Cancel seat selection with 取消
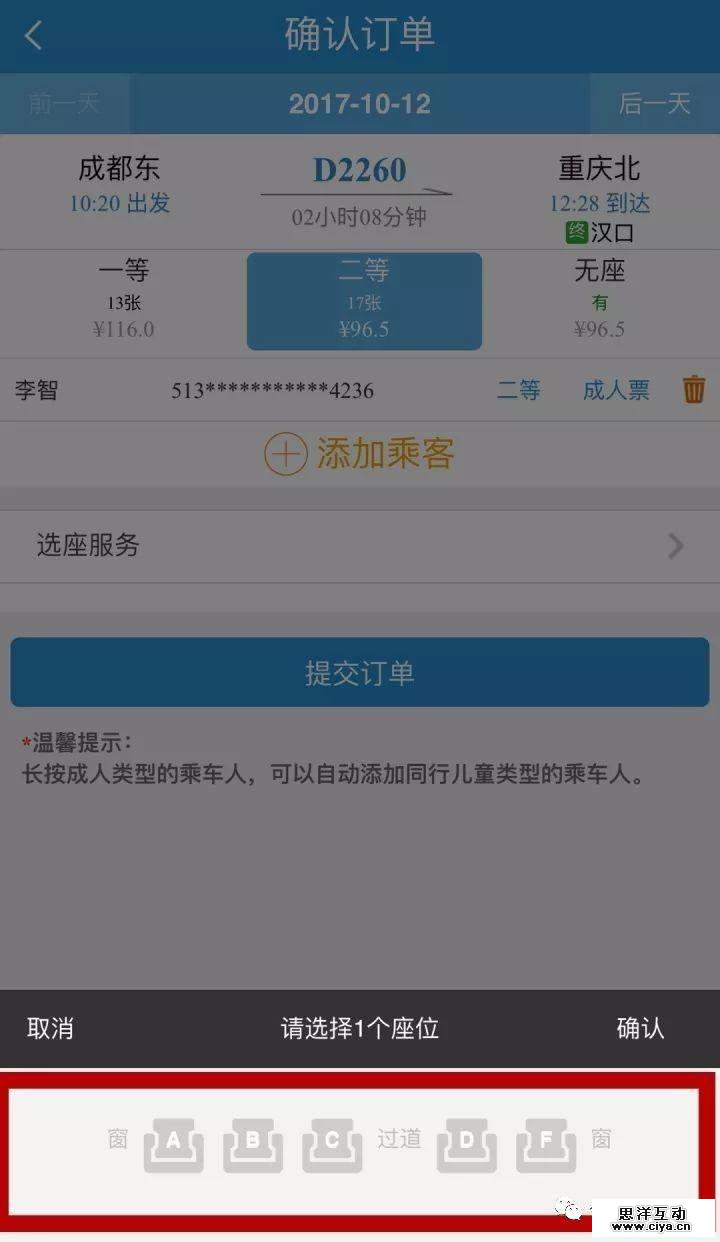720x1242 pixels. tap(50, 1029)
